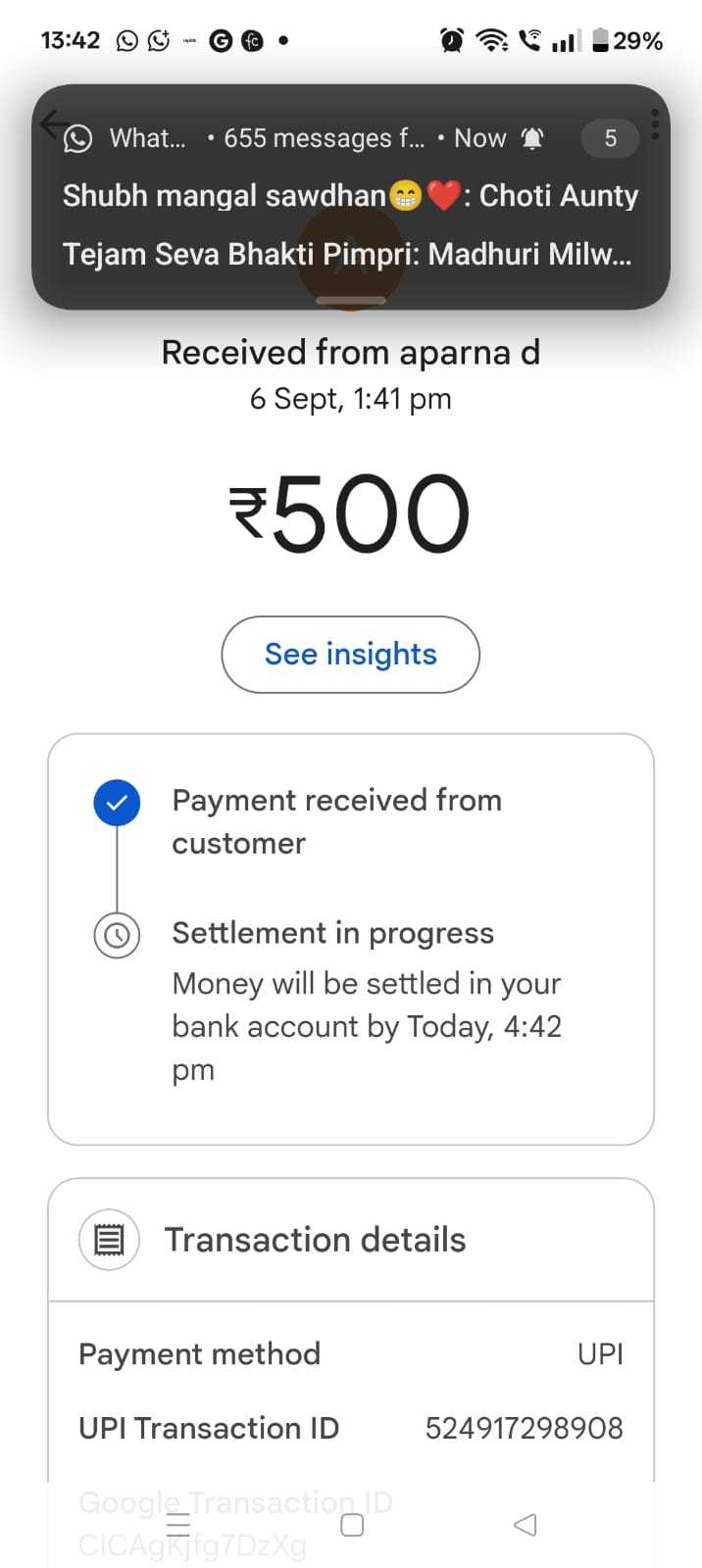Open the See insights button
The image size is (702, 1568).
click(350, 654)
